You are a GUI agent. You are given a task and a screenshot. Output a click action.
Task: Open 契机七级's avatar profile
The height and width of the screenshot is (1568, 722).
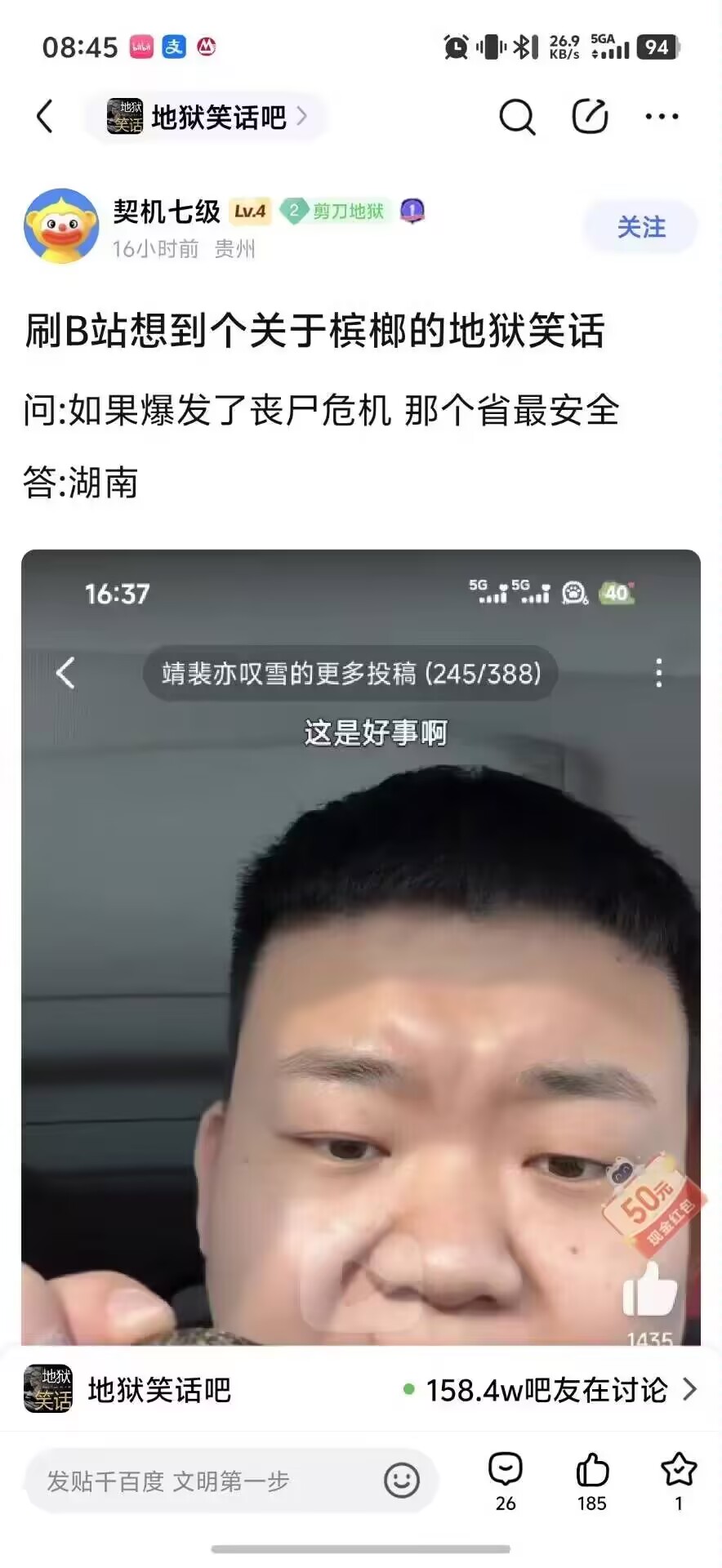coord(61,226)
